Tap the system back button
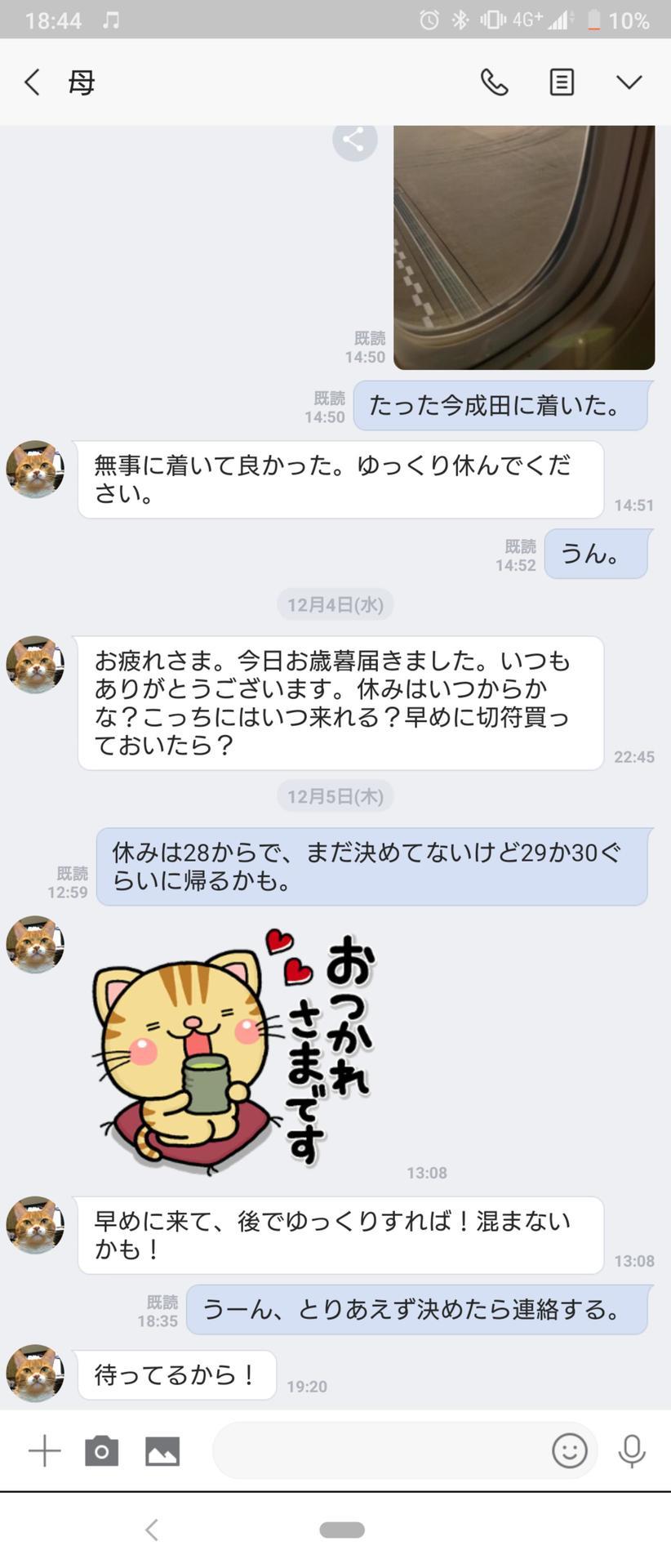 click(x=152, y=1530)
